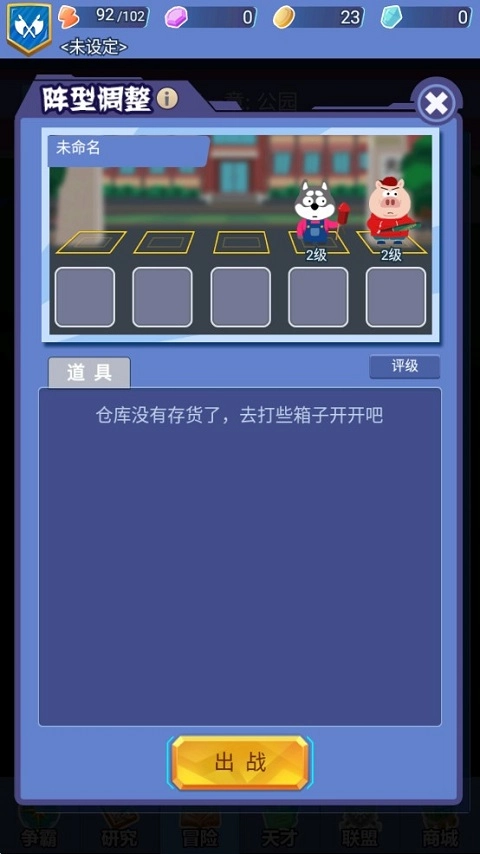Open the 评级 rating button
This screenshot has height=854, width=480.
404,366
